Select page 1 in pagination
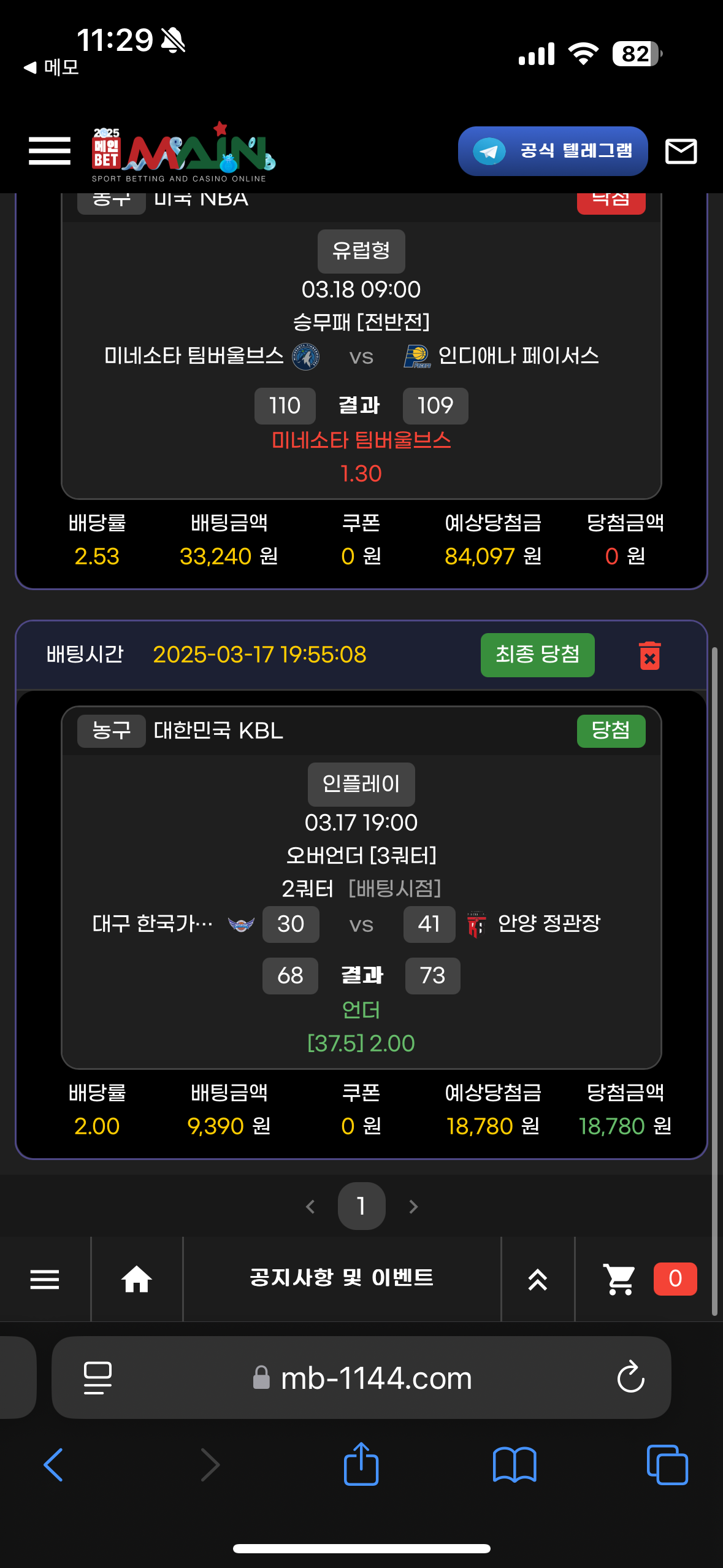This screenshot has height=1568, width=723. (361, 1206)
